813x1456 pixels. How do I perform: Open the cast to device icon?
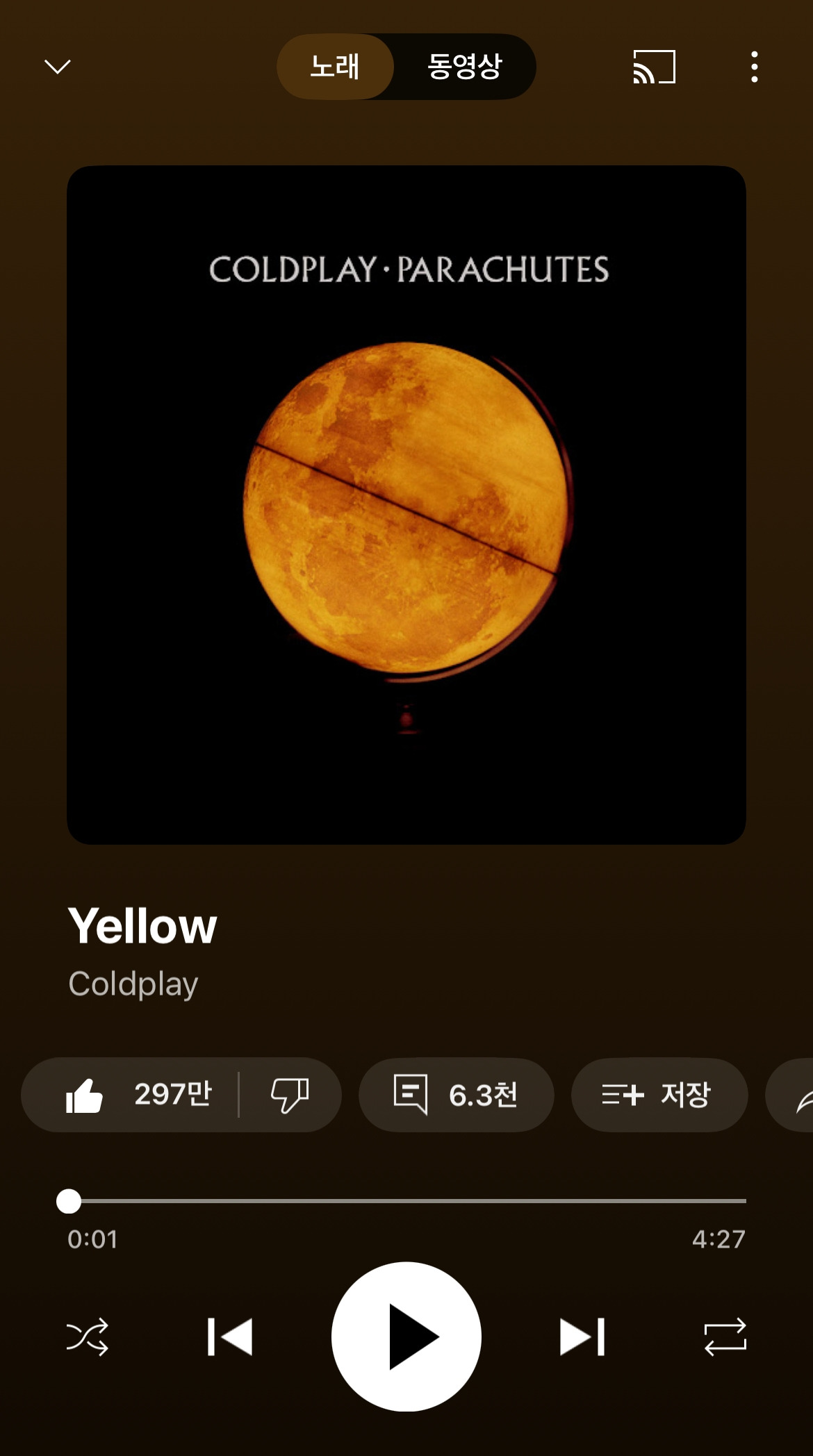pyautogui.click(x=654, y=67)
